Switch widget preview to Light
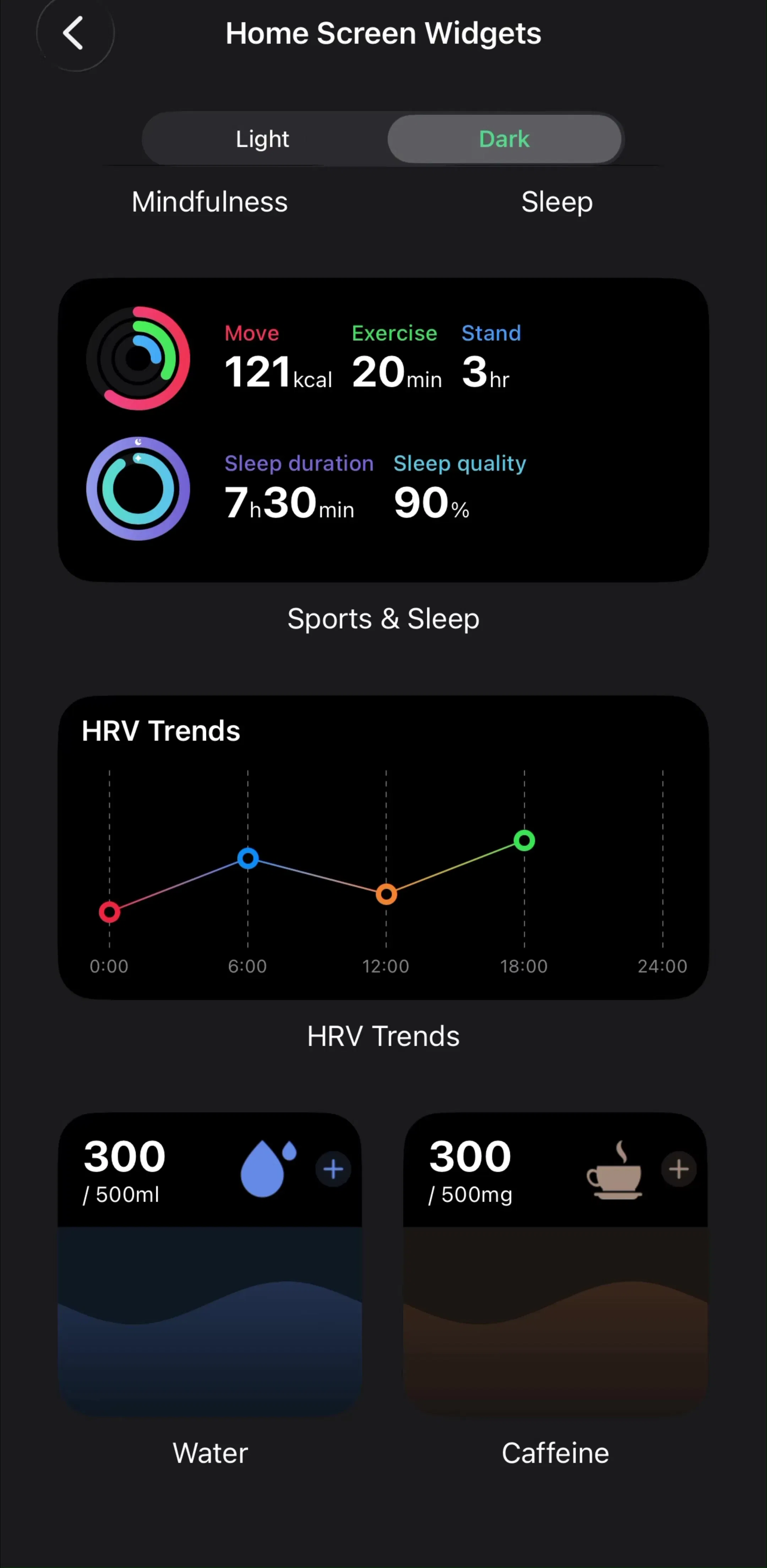 point(263,139)
